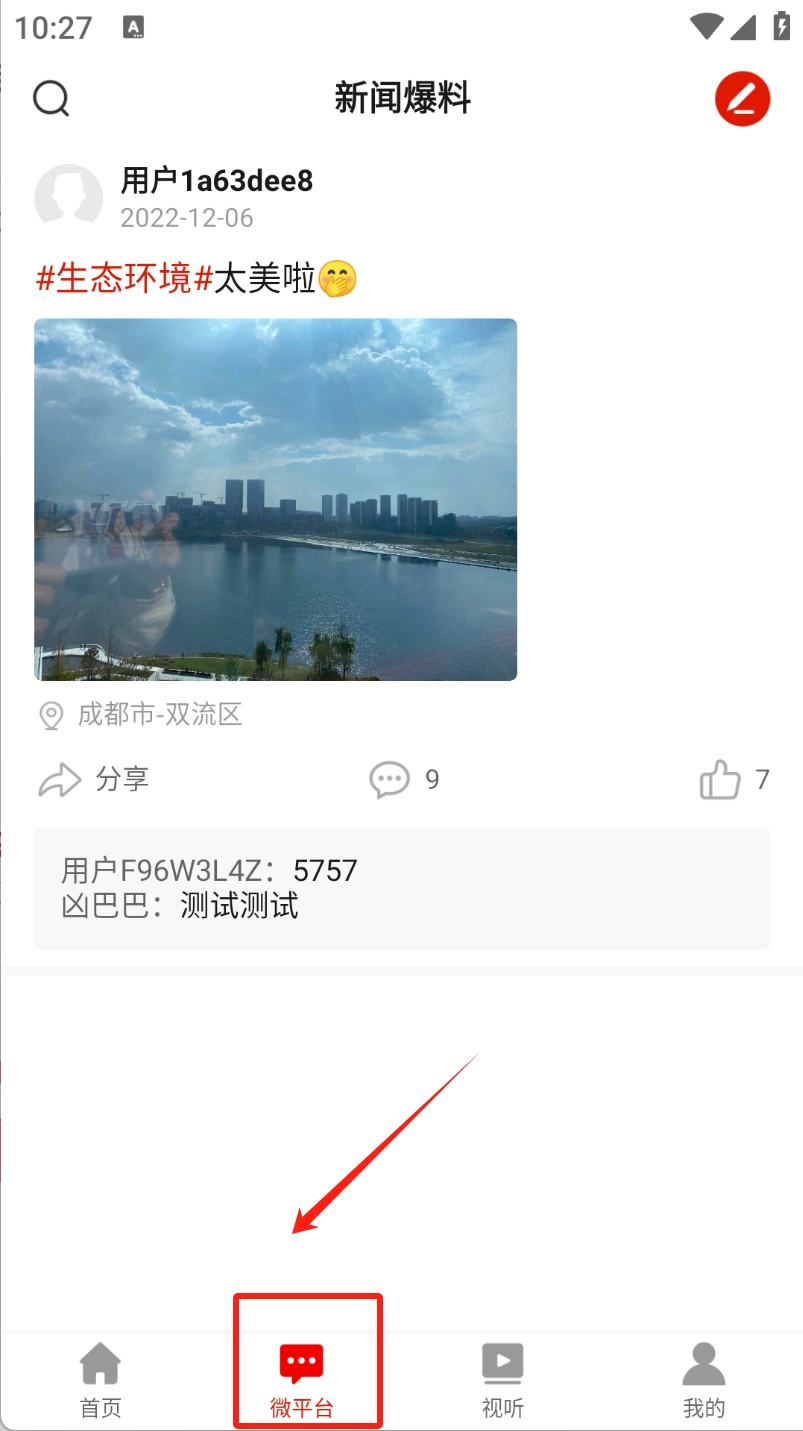Viewport: 803px width, 1431px height.
Task: Open the 我的 tab
Action: [703, 1381]
